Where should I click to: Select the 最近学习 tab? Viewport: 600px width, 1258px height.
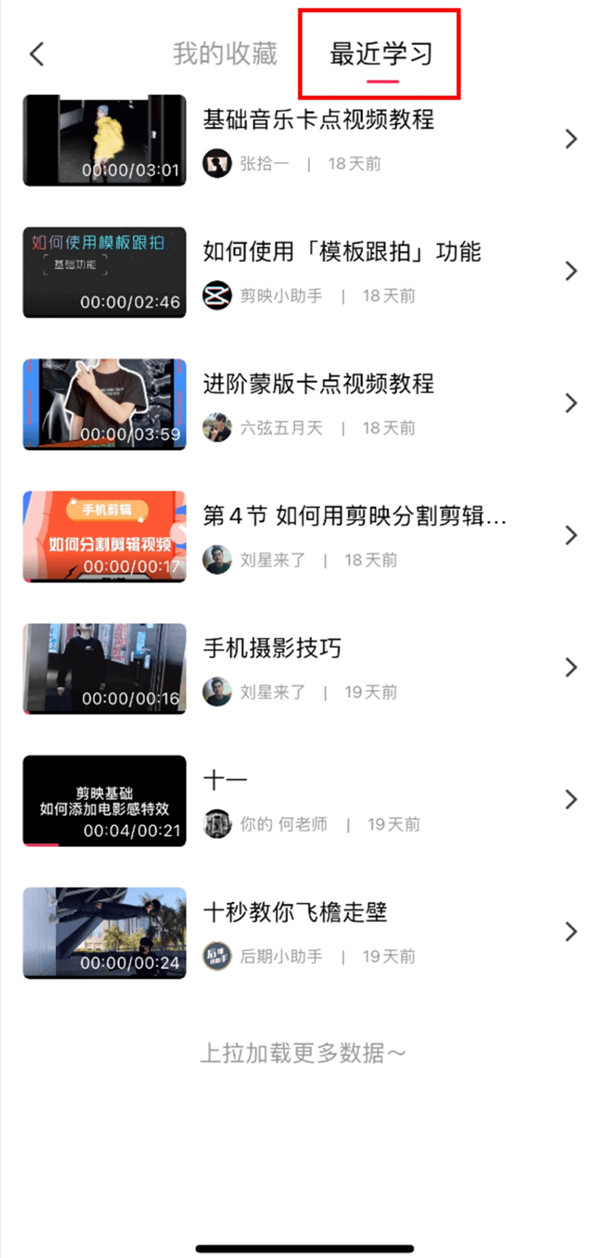(x=381, y=54)
